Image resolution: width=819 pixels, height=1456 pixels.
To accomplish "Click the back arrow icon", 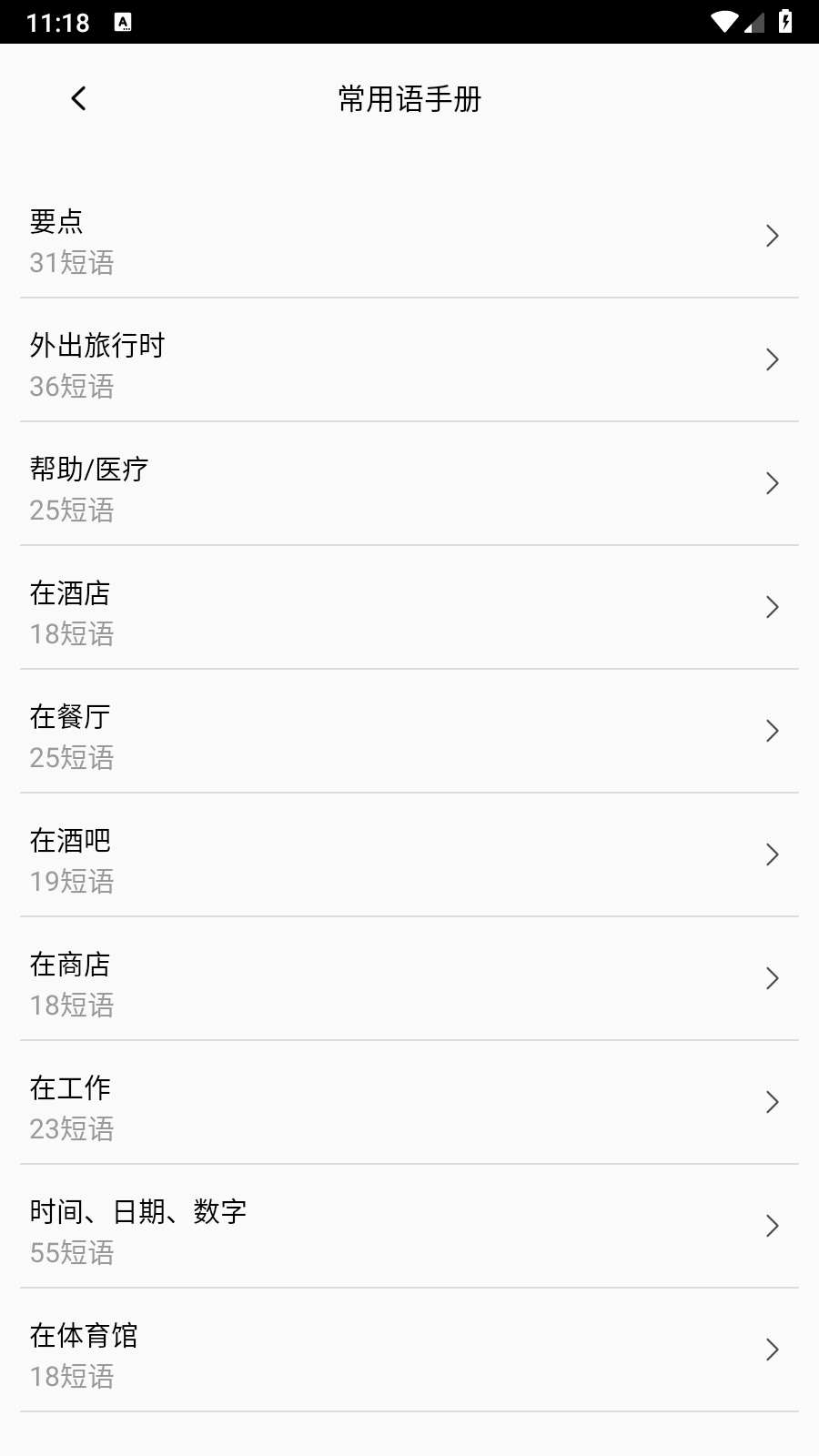I will [78, 97].
